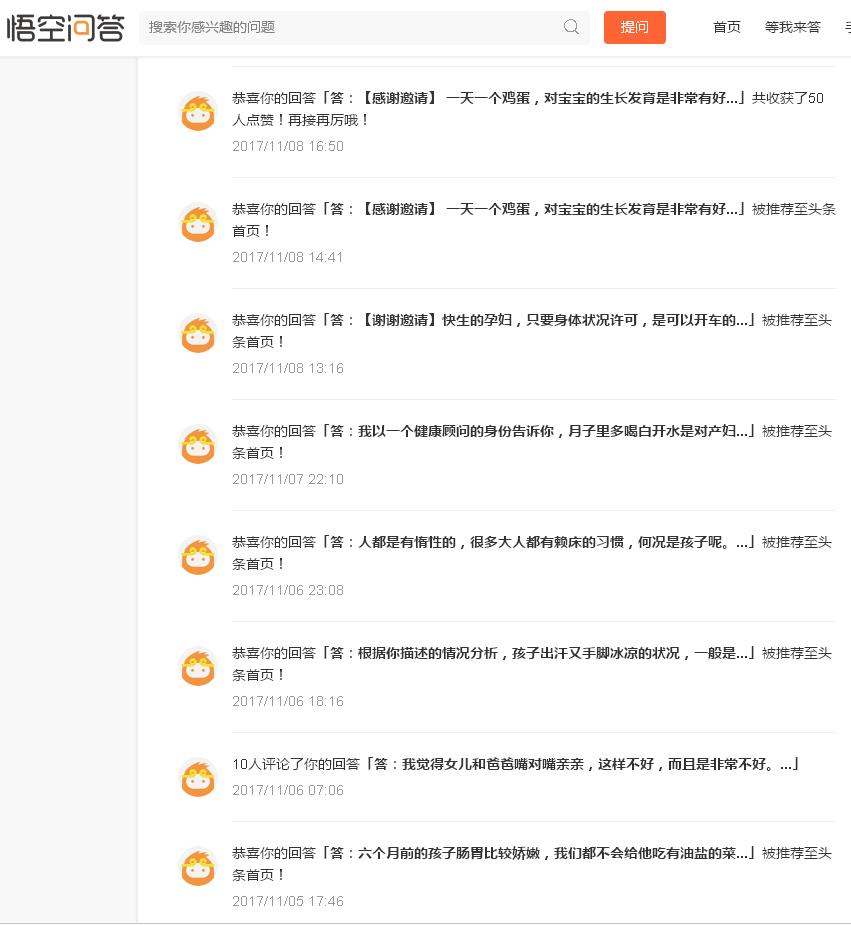The width and height of the screenshot is (851, 925).
Task: Click the 2017/11/08 16:50 timestamp
Action: click(x=288, y=146)
